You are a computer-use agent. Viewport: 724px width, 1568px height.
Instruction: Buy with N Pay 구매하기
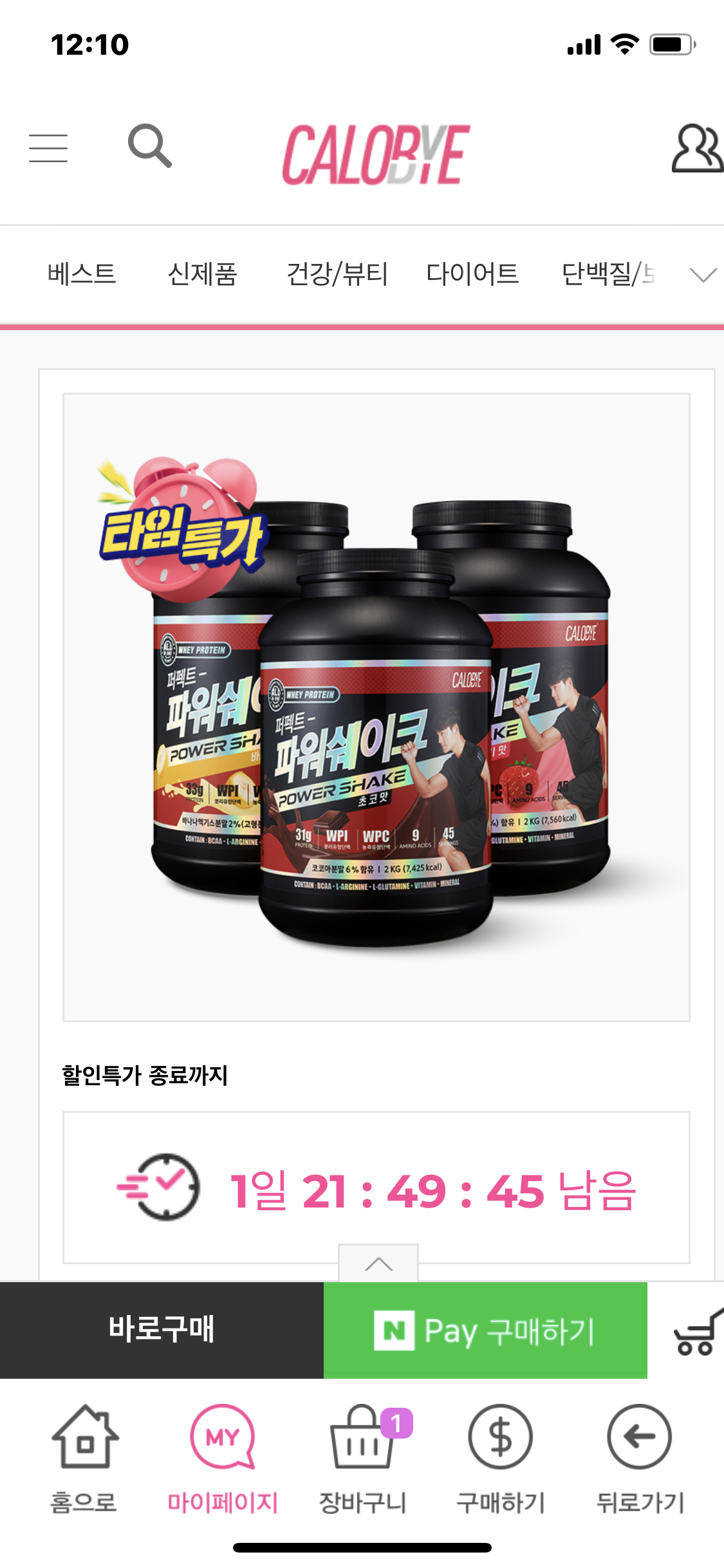click(x=485, y=1330)
